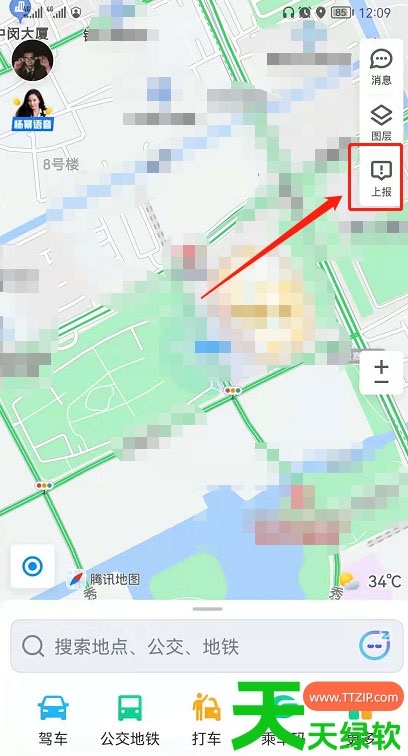Select 打车 taxi option

click(206, 720)
